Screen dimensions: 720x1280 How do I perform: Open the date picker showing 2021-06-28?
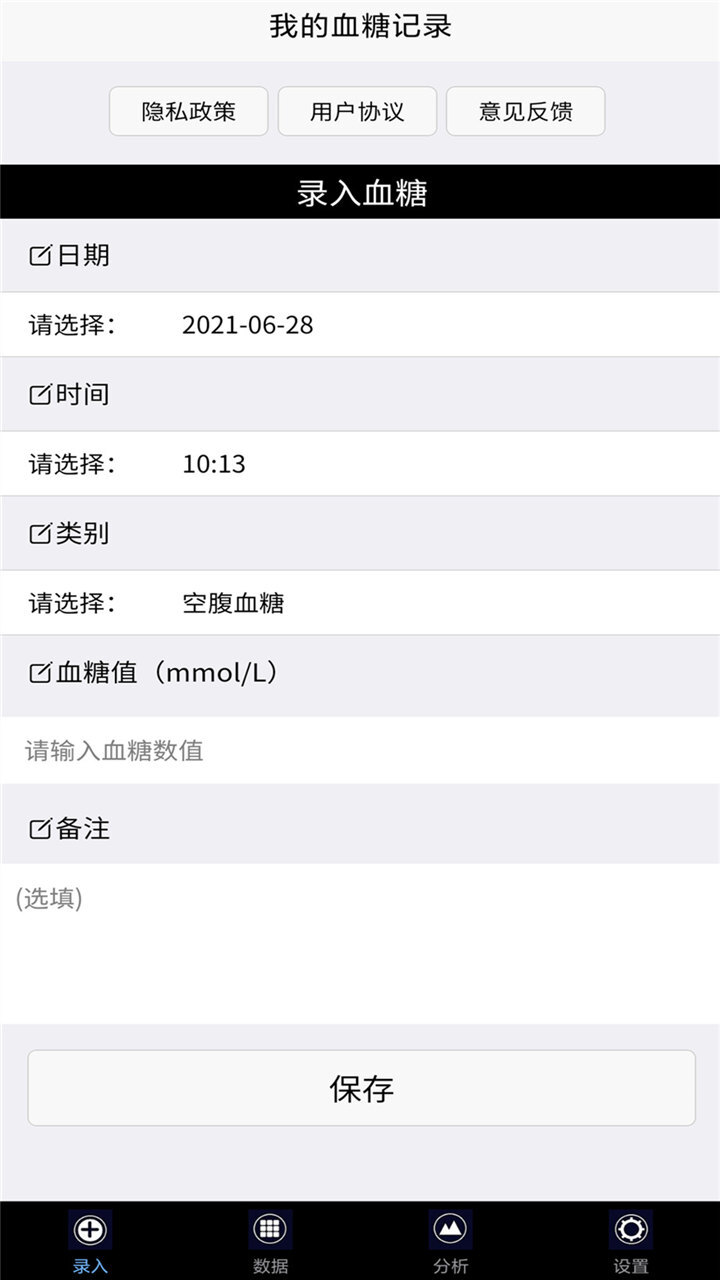(x=248, y=324)
